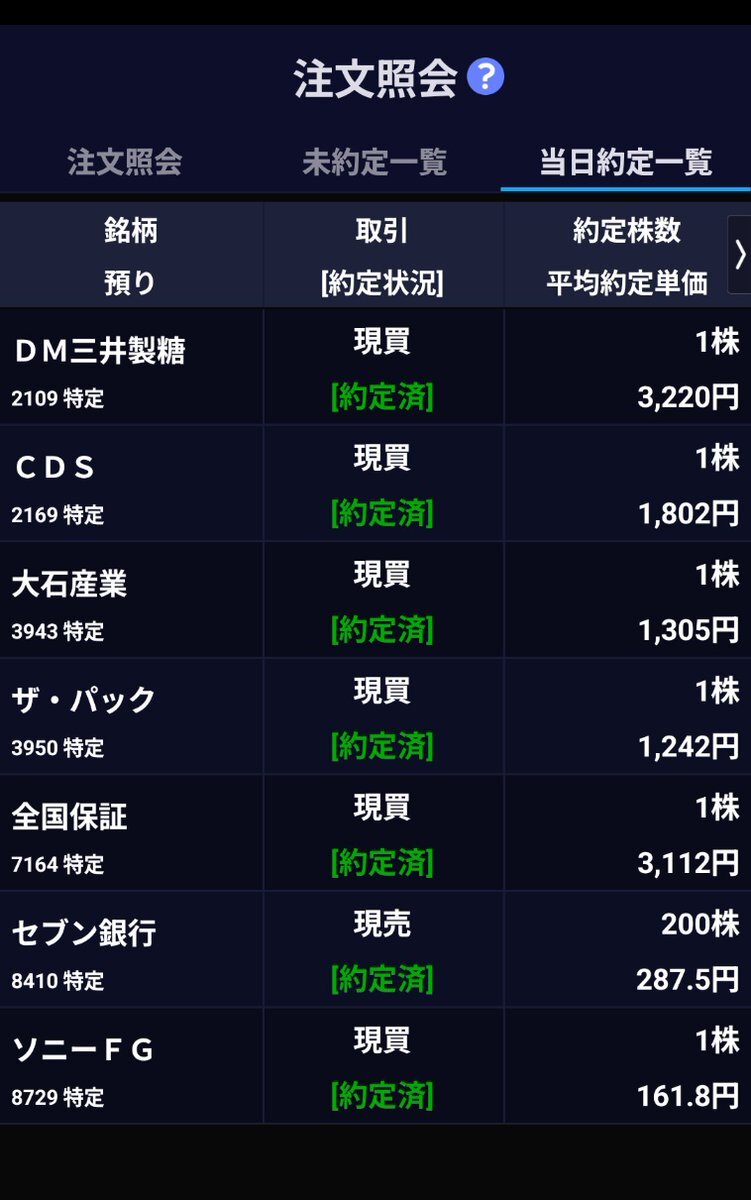
Task: View the ソニーFG order details
Action: 375,1066
